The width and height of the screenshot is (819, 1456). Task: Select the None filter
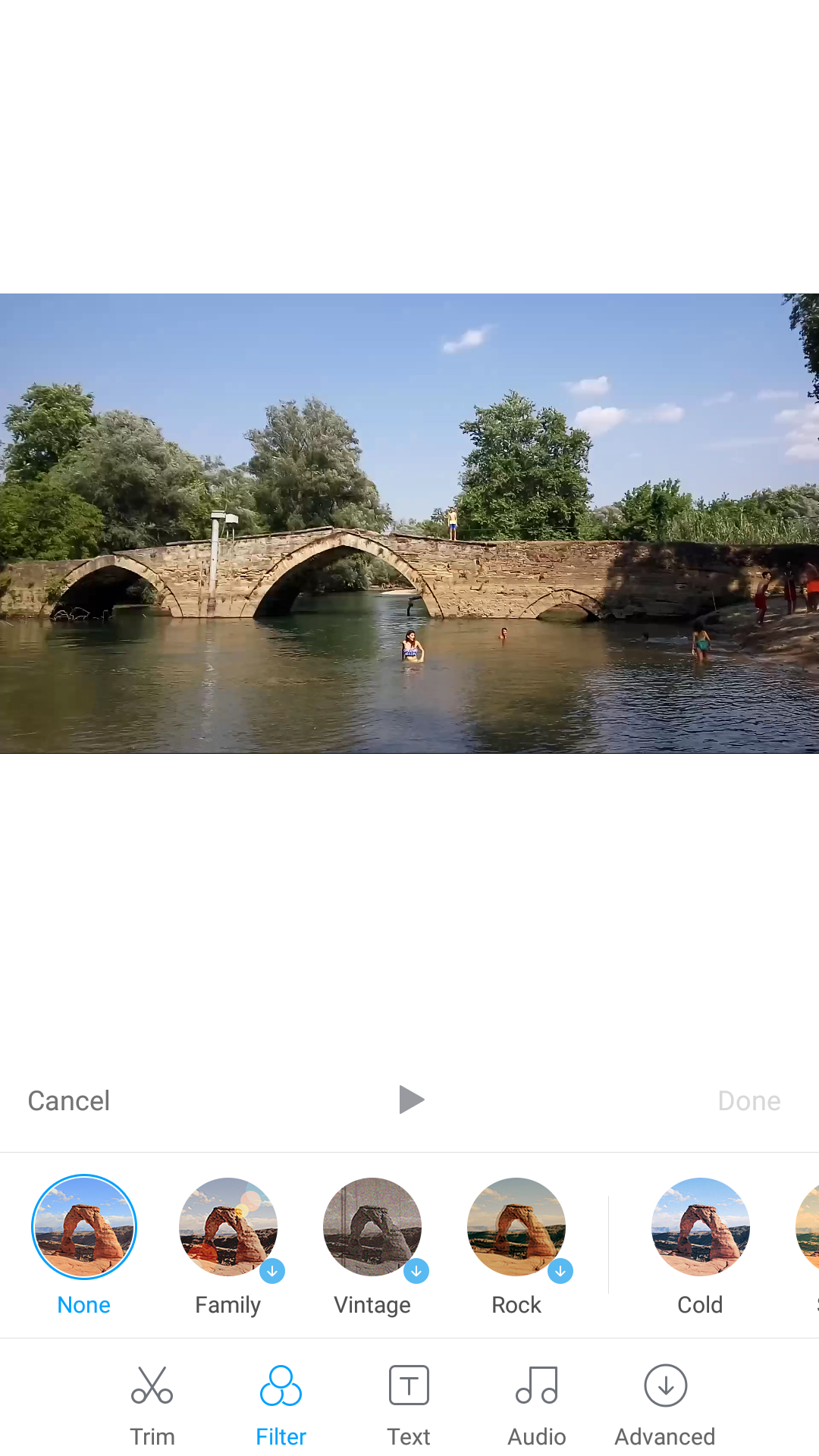(x=84, y=1227)
